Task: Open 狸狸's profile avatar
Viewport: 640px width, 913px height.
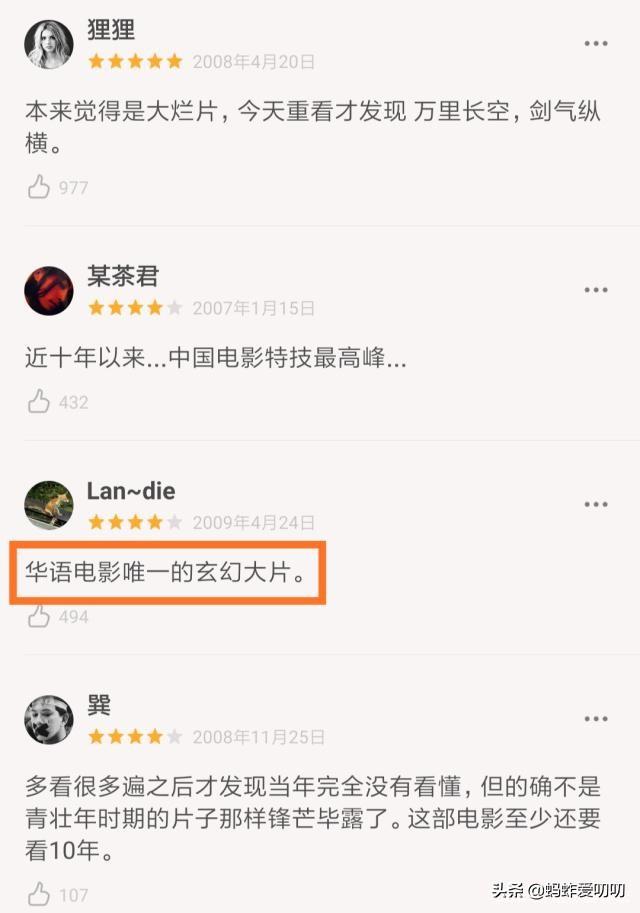Action: click(49, 45)
